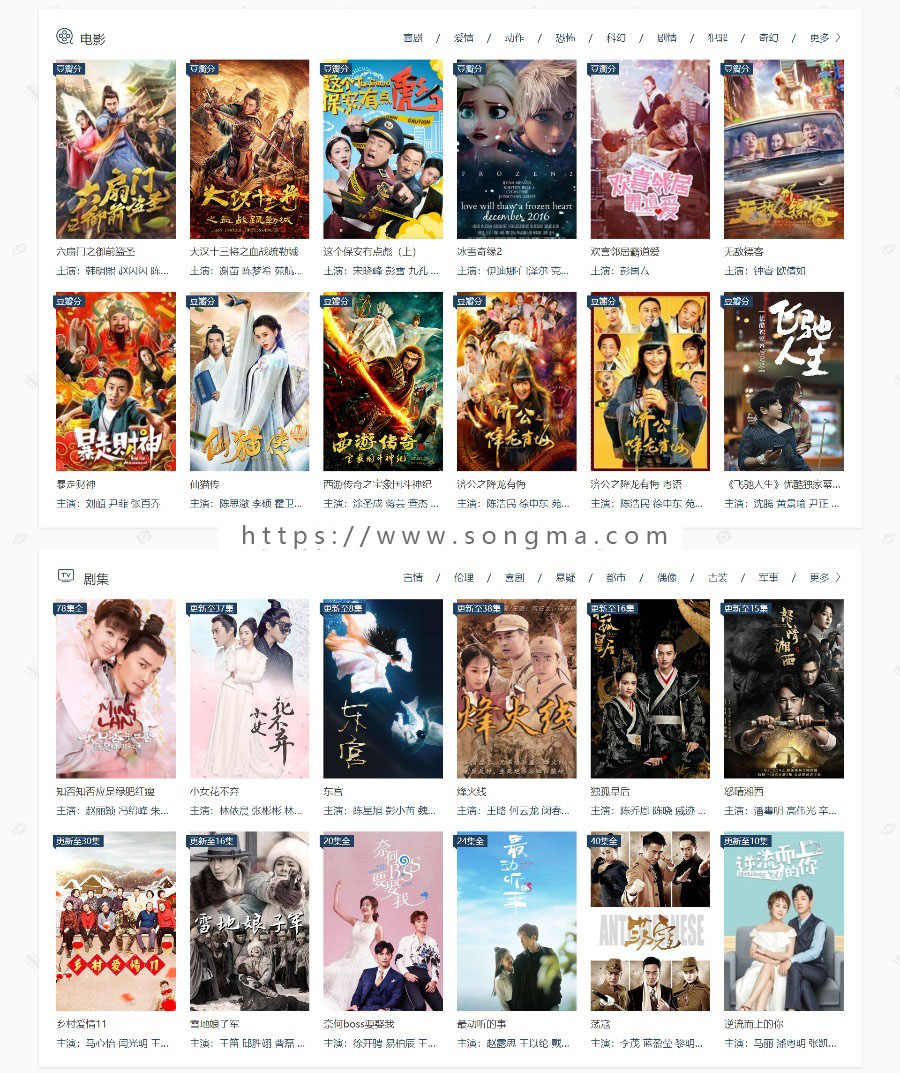Open the series 烽火线

pyautogui.click(x=516, y=688)
